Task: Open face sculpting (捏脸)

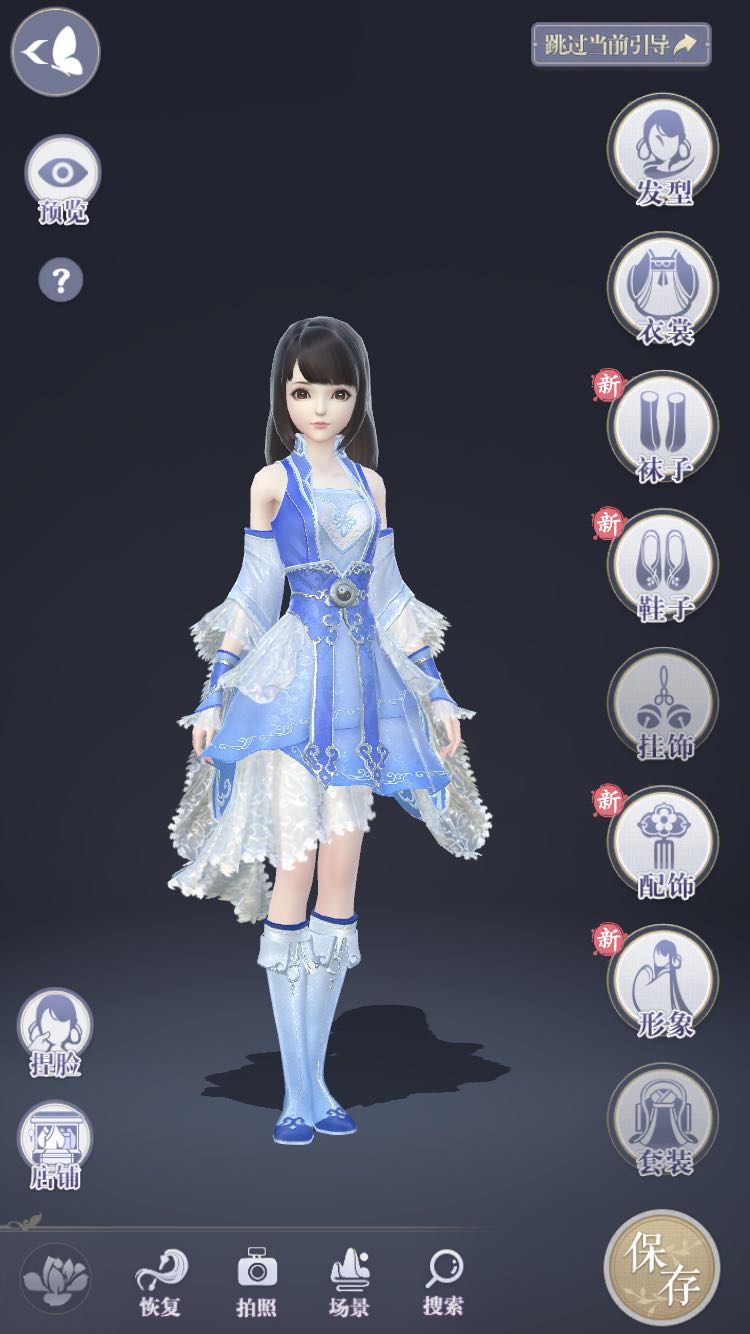Action: point(55,1031)
